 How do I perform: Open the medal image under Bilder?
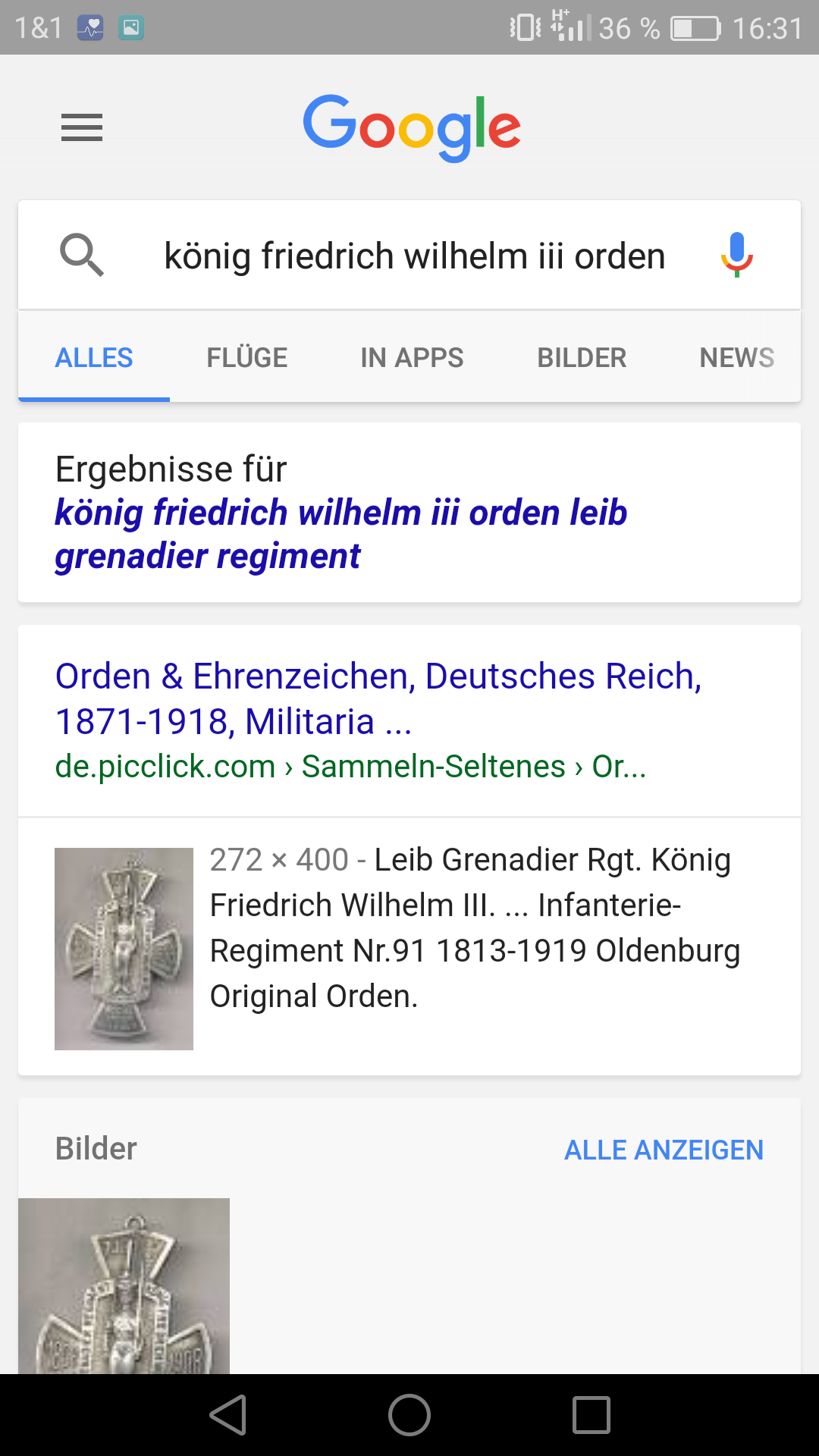pos(124,1286)
